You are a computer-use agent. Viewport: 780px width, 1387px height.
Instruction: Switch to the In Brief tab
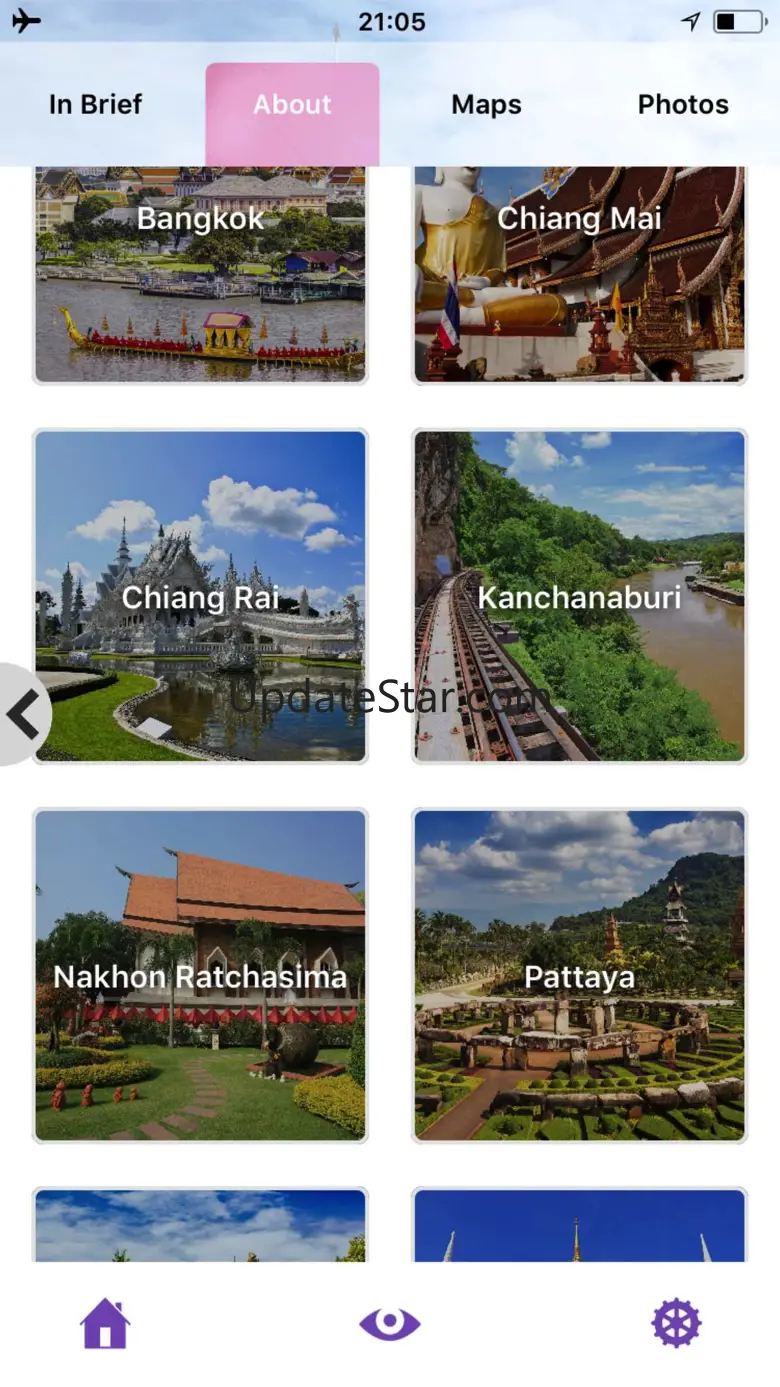coord(96,105)
